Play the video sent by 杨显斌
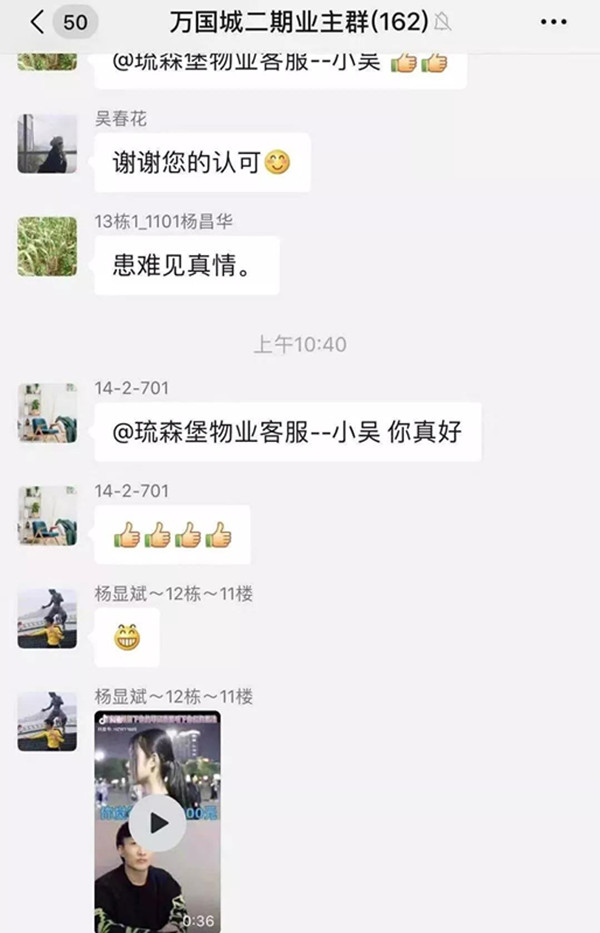This screenshot has width=600, height=933. [x=157, y=822]
